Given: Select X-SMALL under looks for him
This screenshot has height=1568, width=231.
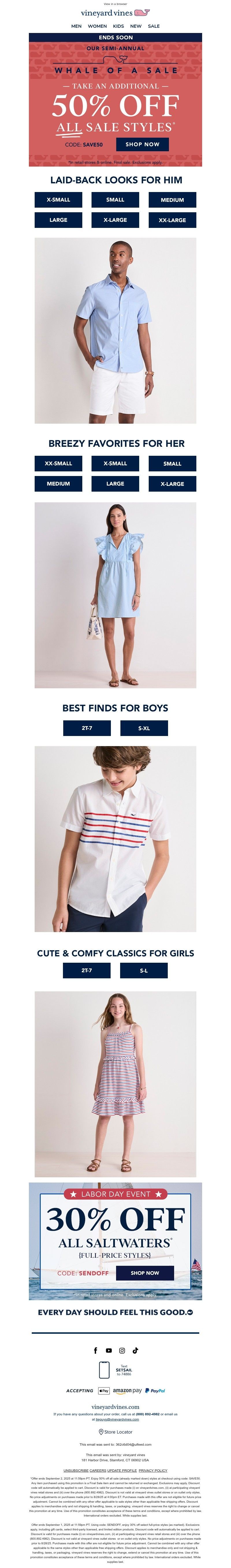Looking at the screenshot, I should point(58,200).
